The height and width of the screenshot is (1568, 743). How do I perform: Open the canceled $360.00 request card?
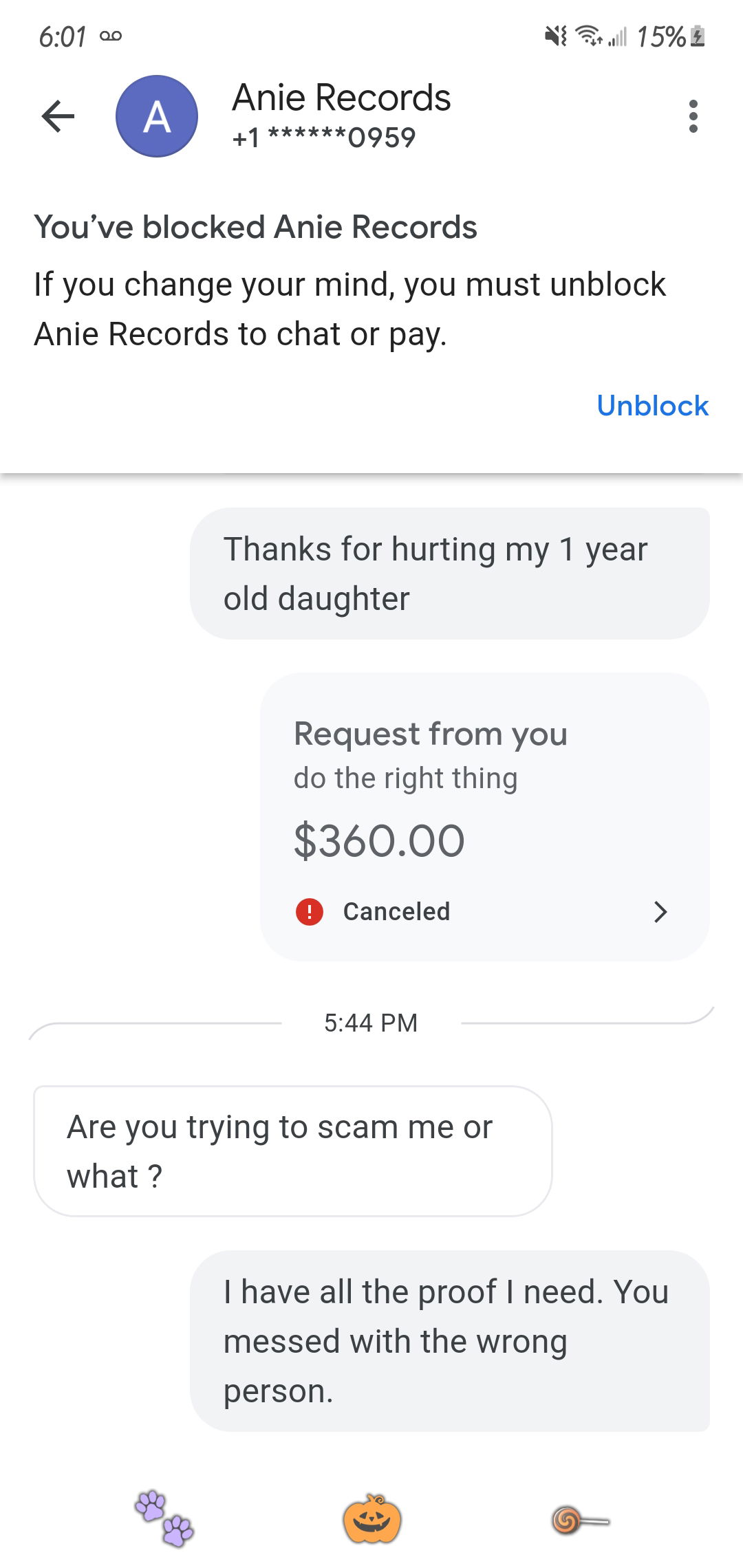click(x=484, y=817)
